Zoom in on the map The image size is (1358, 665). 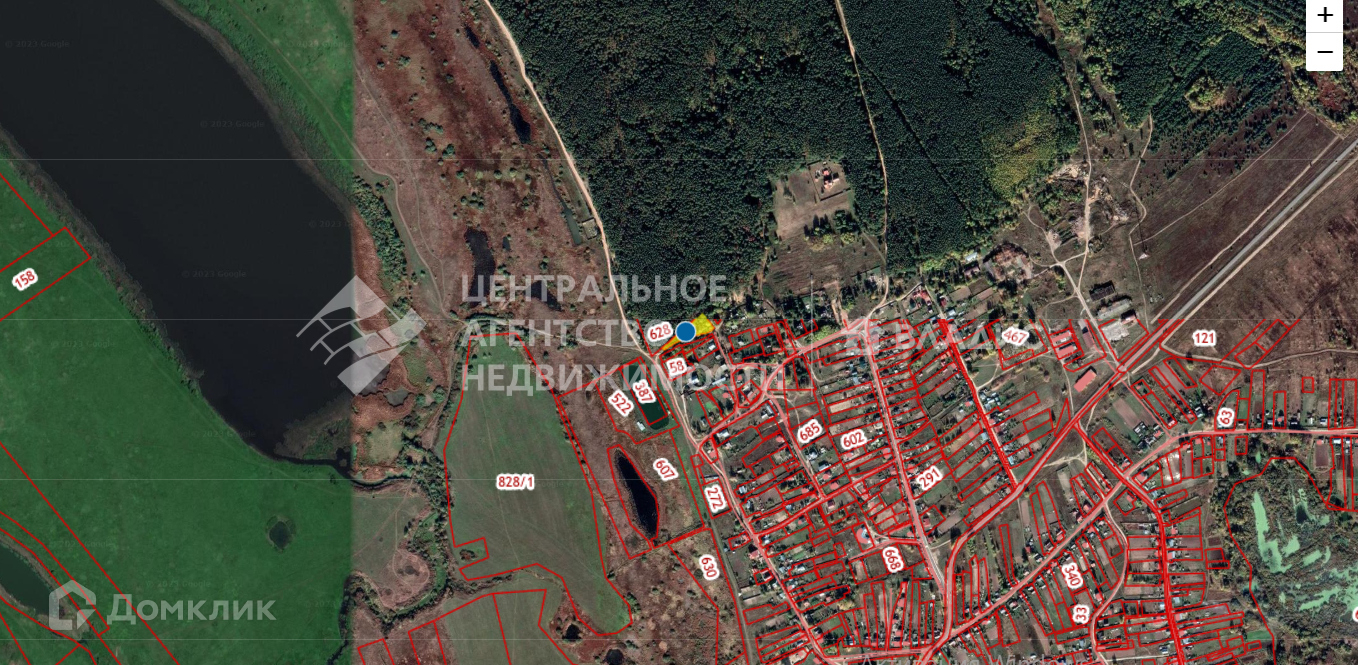point(1324,15)
